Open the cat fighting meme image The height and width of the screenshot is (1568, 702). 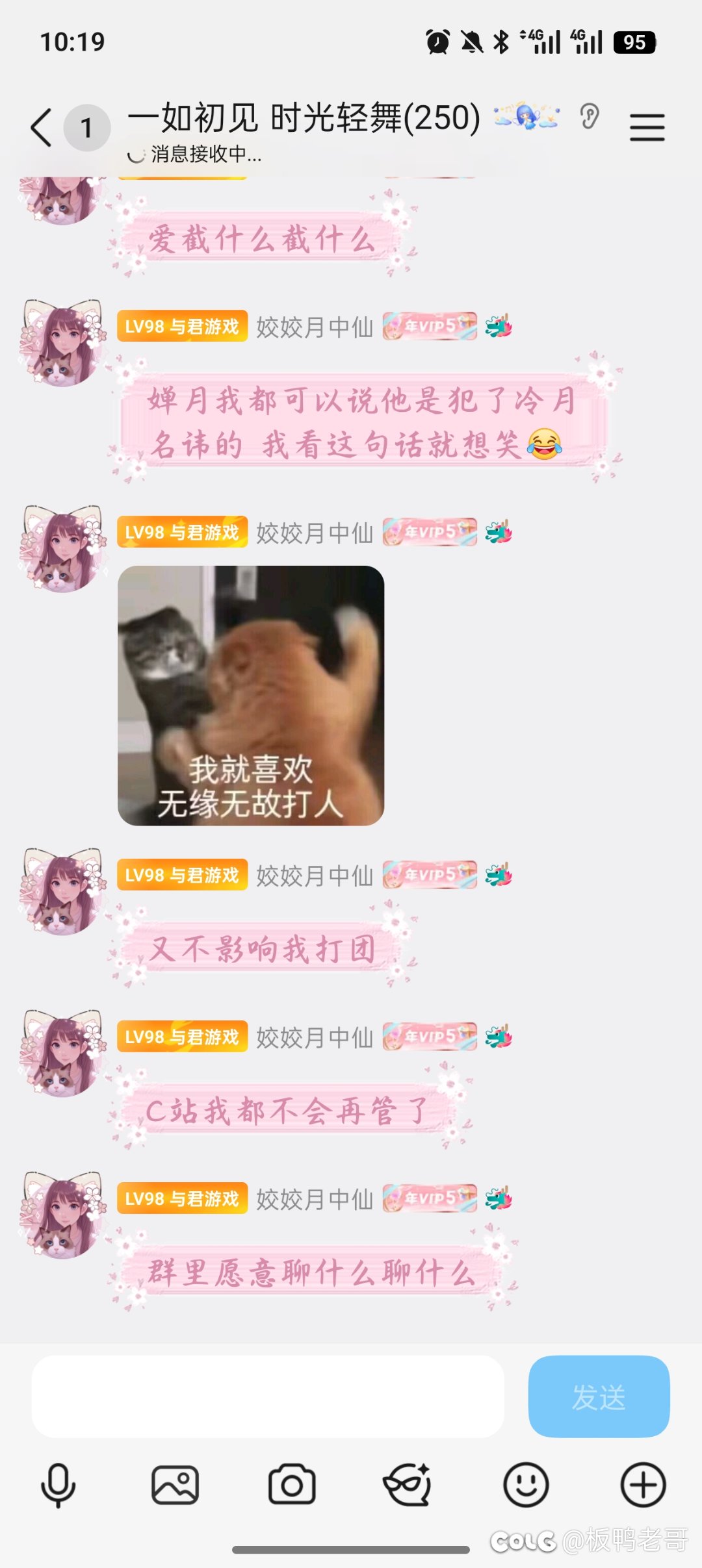(x=250, y=696)
